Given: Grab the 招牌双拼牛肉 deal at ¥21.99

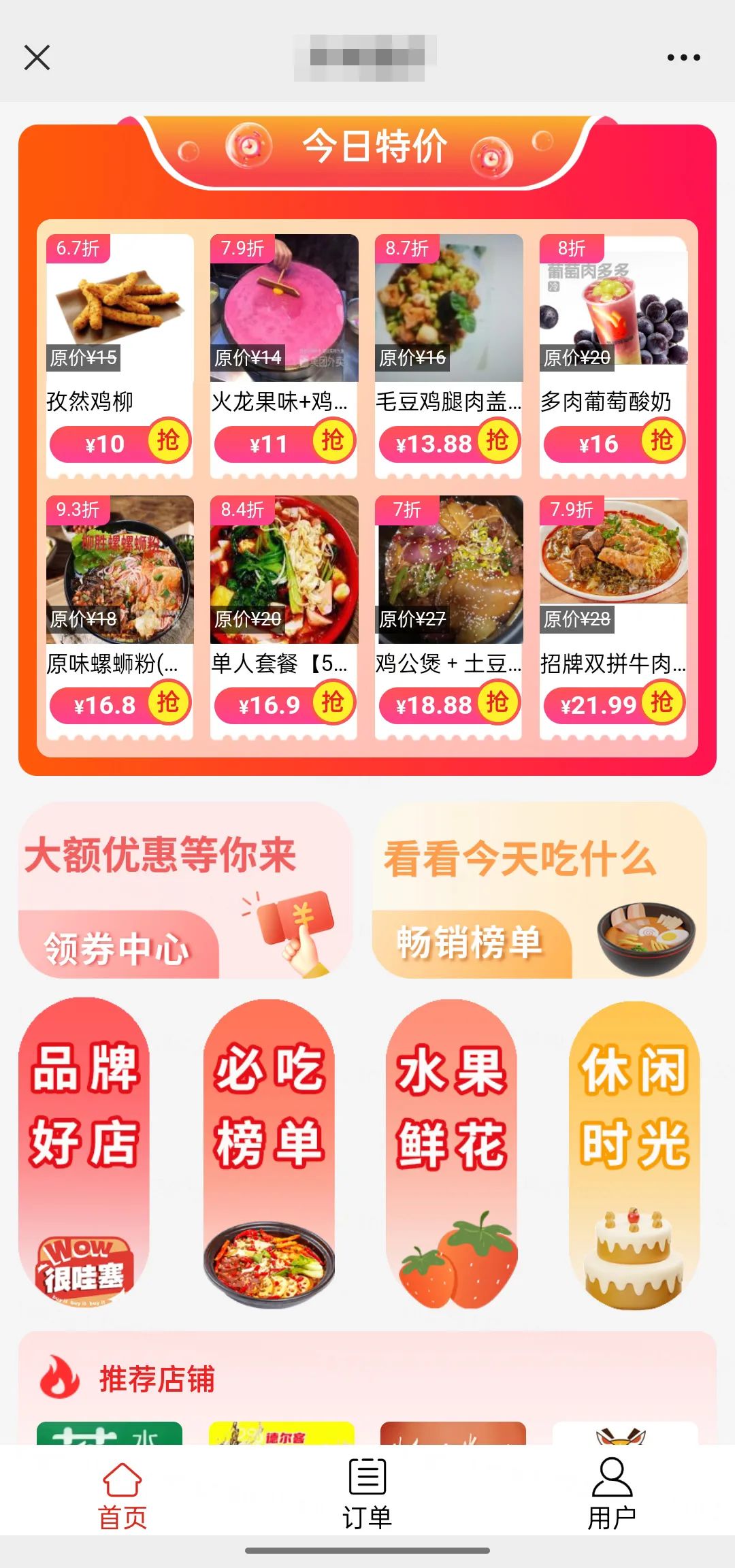Looking at the screenshot, I should click(x=662, y=702).
